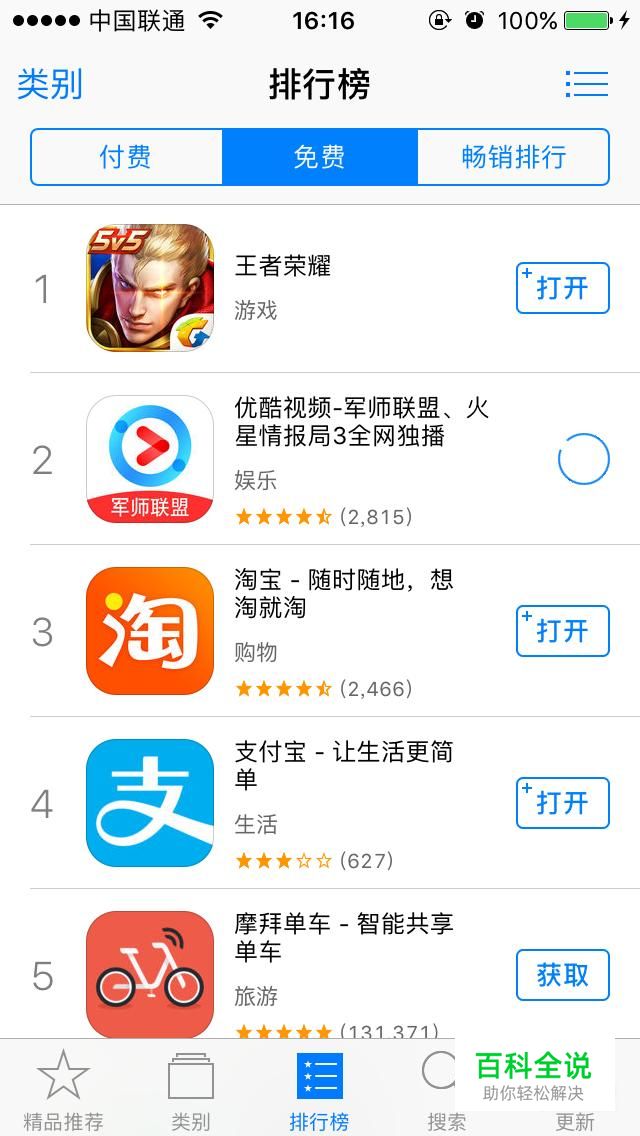Image resolution: width=640 pixels, height=1136 pixels.
Task: Tap 打开 next to 支付宝
Action: tap(562, 803)
